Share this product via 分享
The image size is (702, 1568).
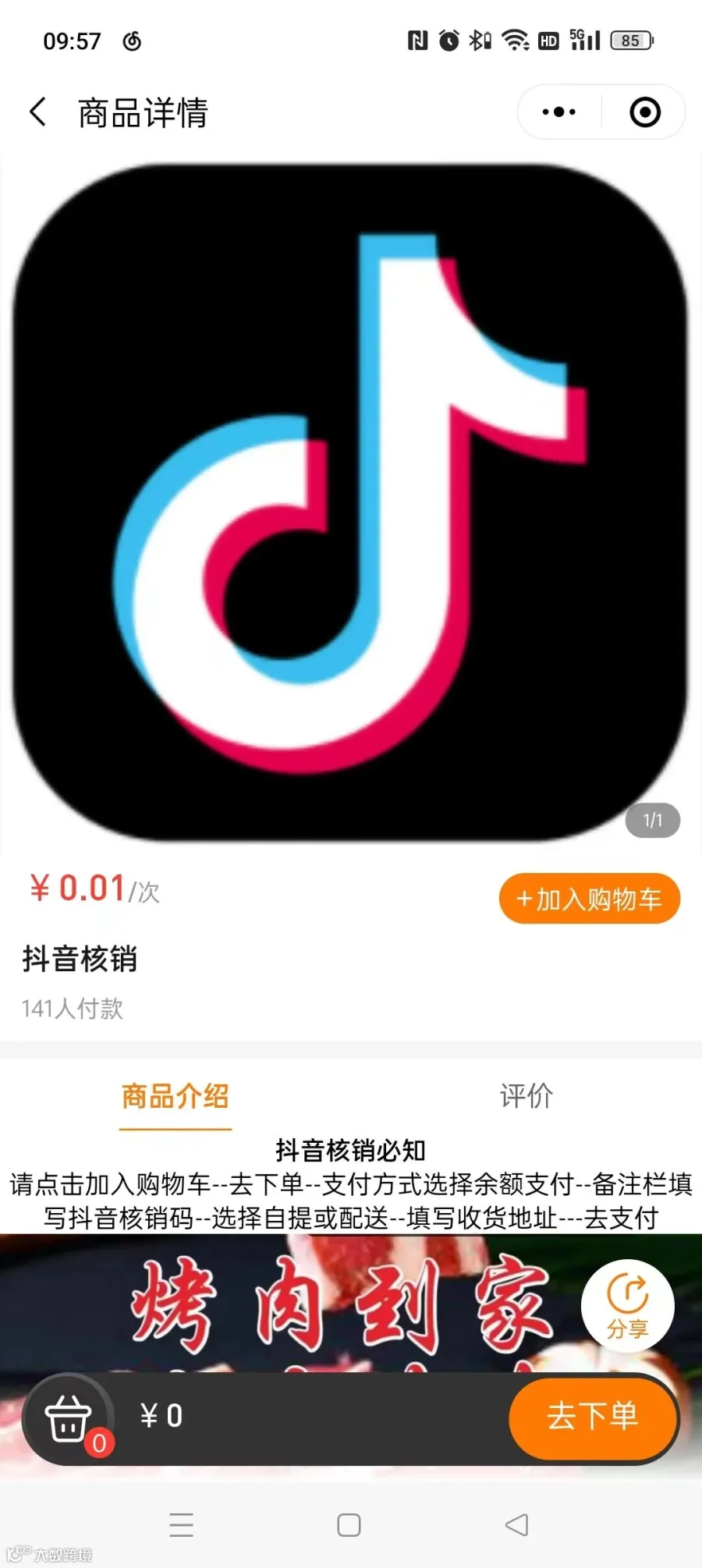628,1305
